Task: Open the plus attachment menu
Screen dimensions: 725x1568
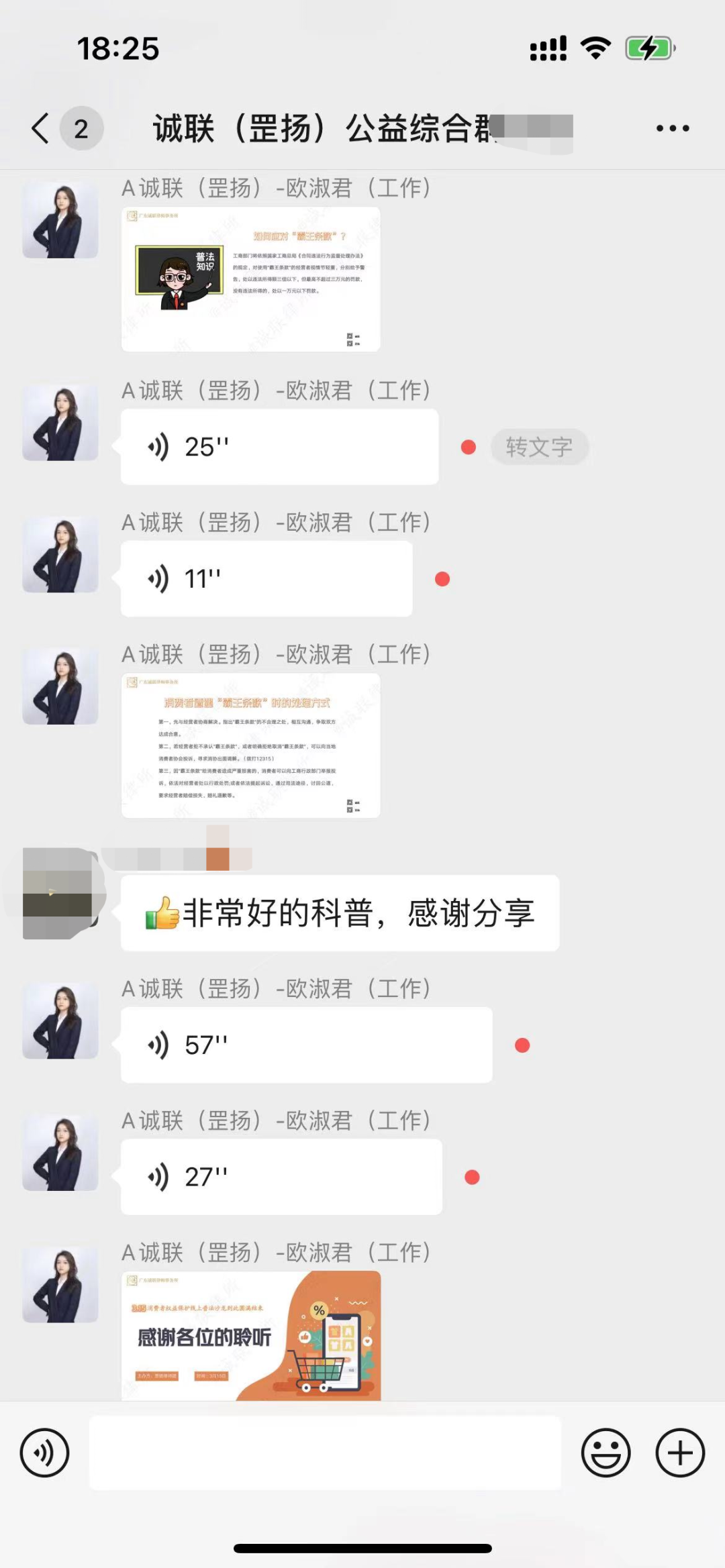Action: 679,1453
